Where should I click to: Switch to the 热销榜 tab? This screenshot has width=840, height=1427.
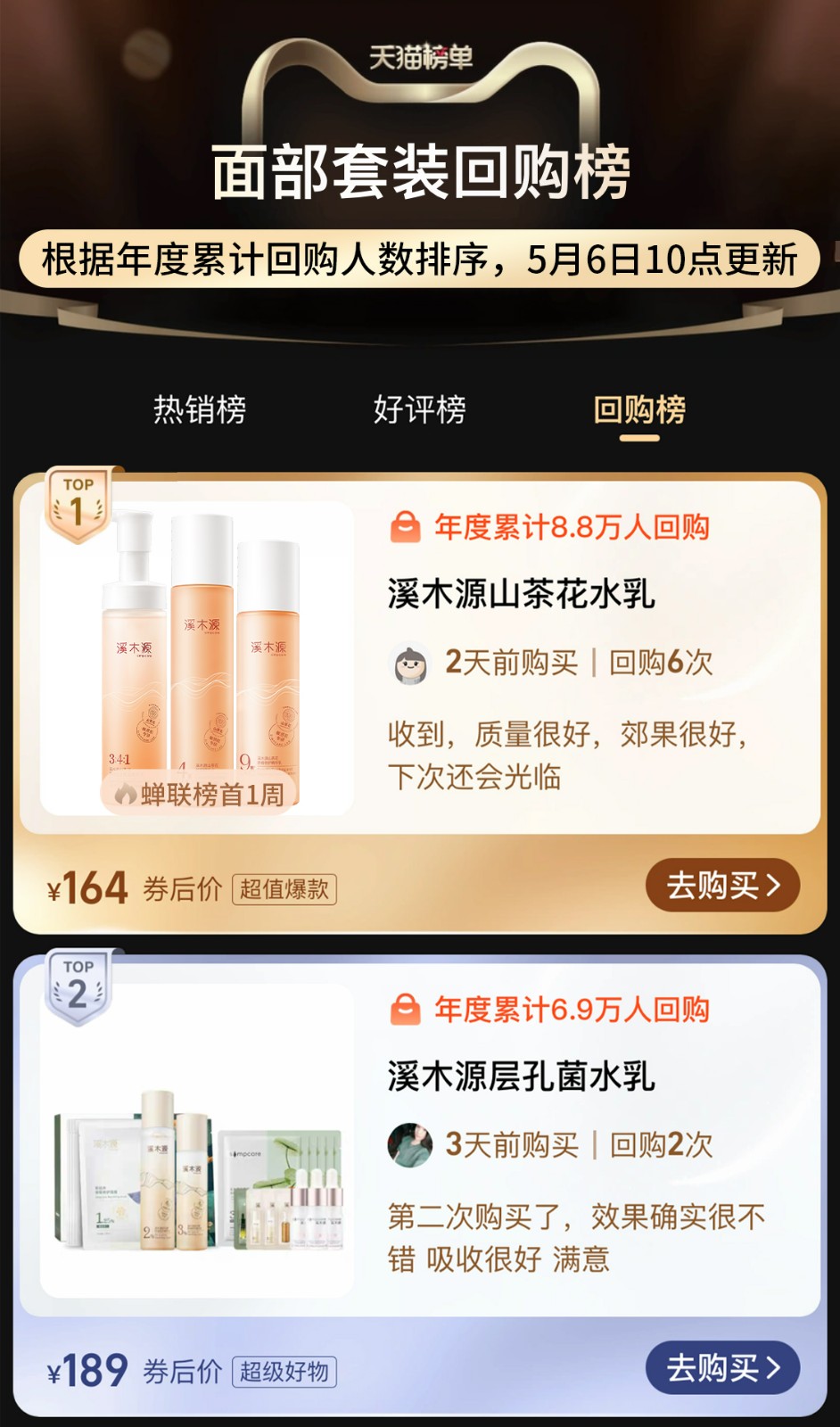pyautogui.click(x=200, y=410)
